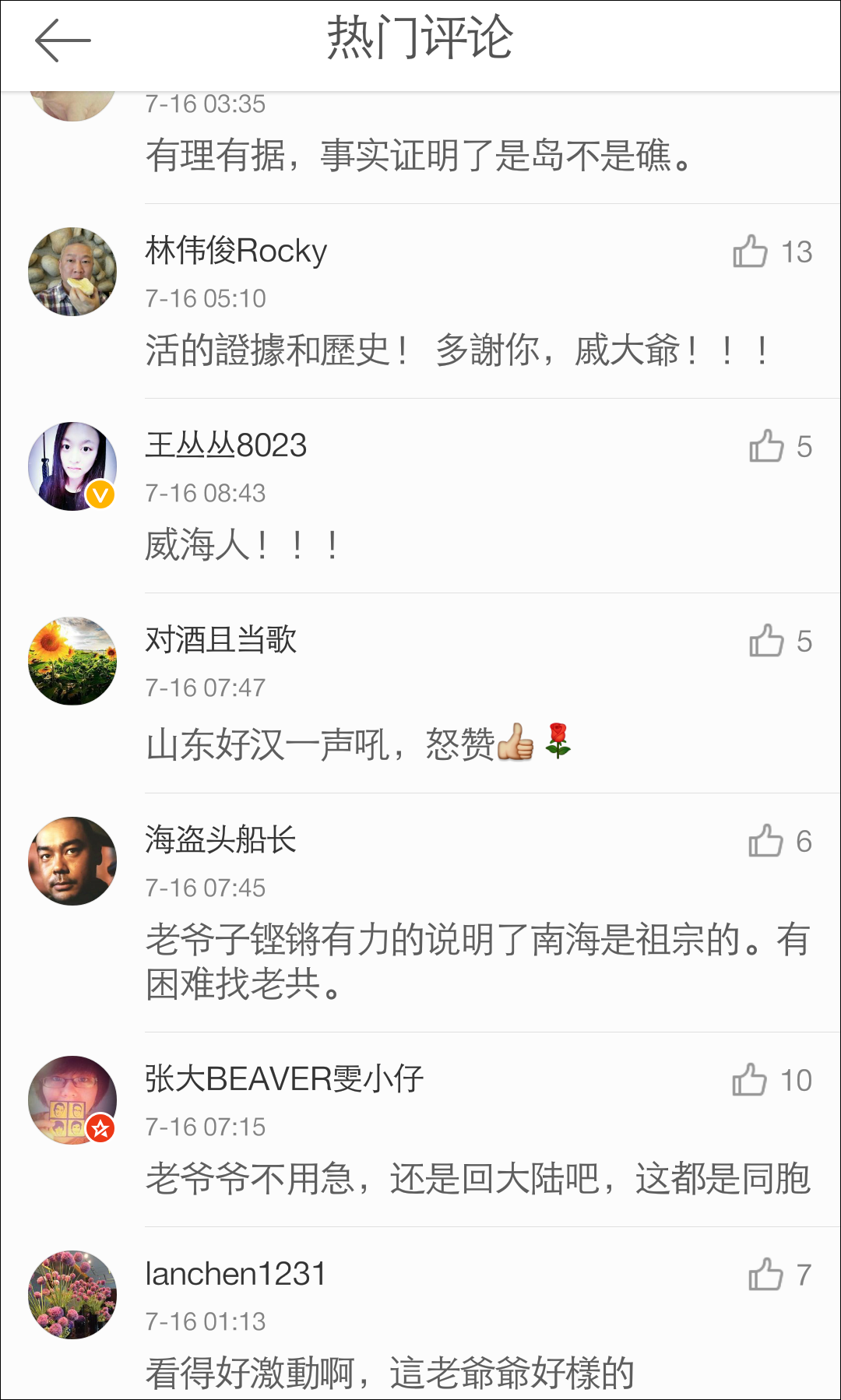Open 林伟俊Rocky's profile avatar
The image size is (841, 1400).
[x=72, y=272]
